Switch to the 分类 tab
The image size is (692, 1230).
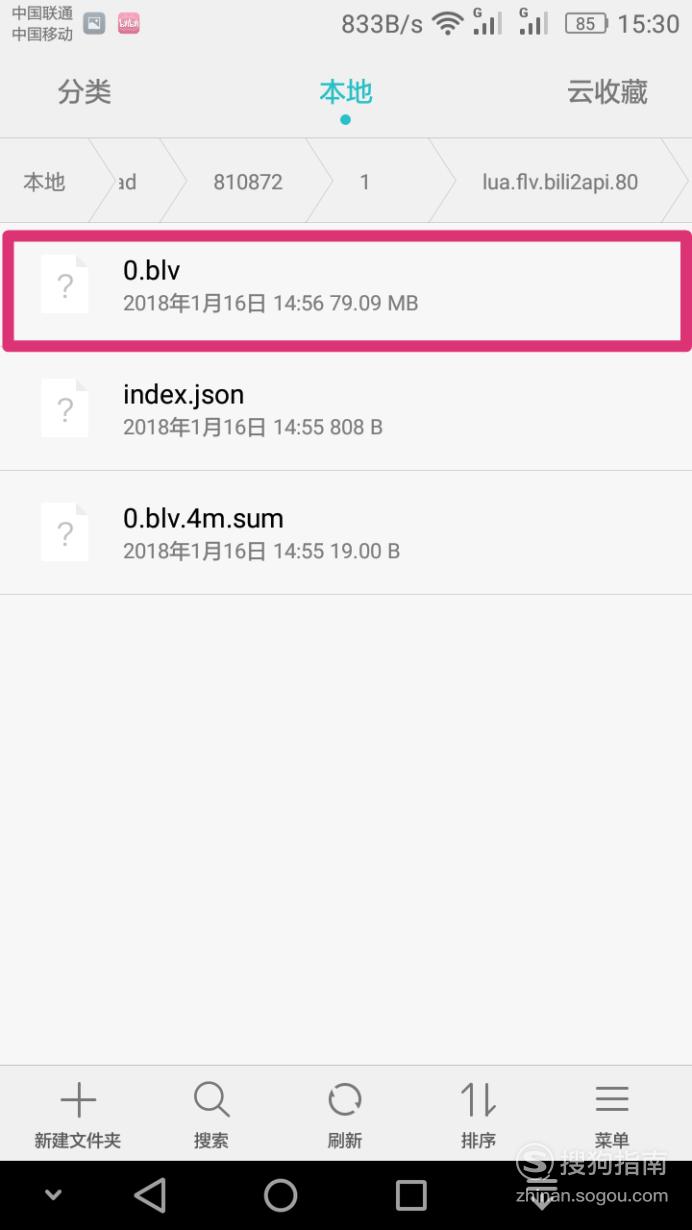click(84, 93)
